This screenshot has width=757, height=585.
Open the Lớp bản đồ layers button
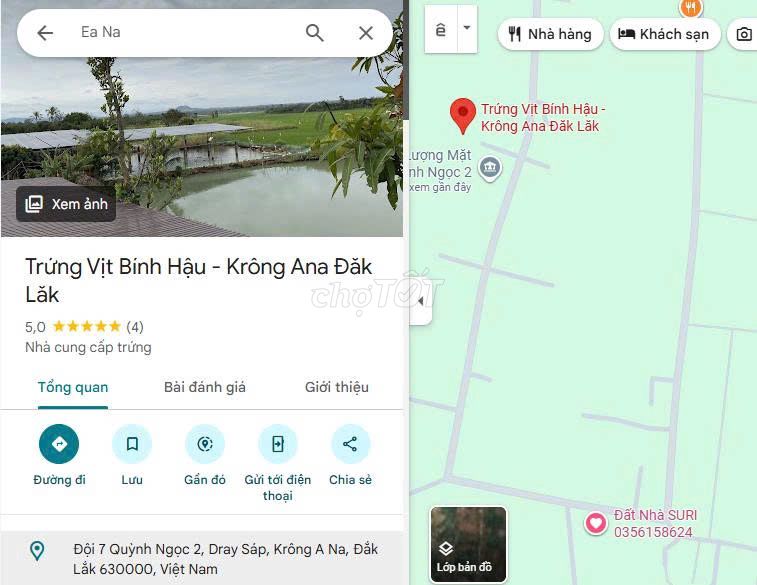pos(468,545)
